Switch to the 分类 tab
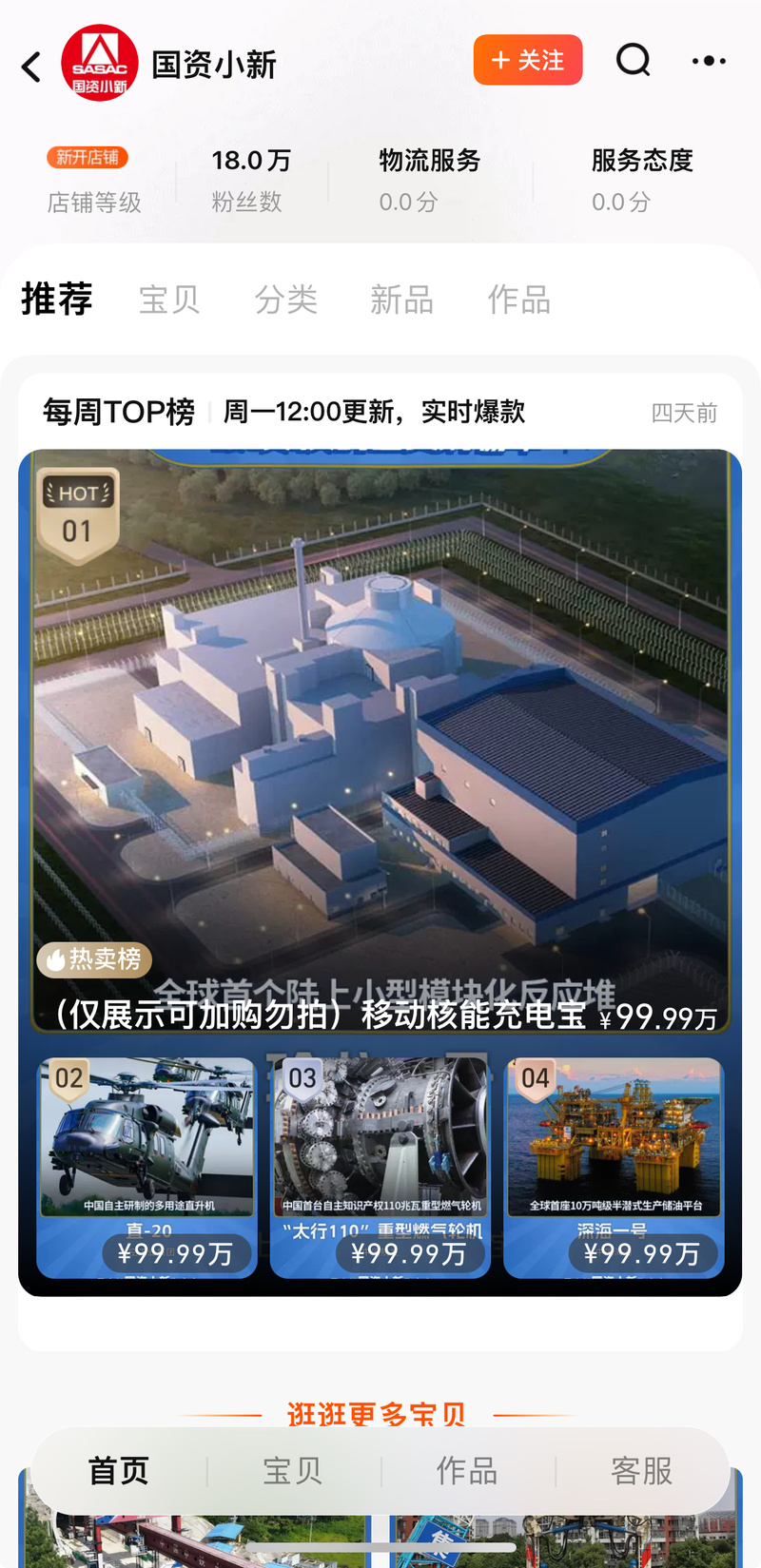 tap(285, 300)
